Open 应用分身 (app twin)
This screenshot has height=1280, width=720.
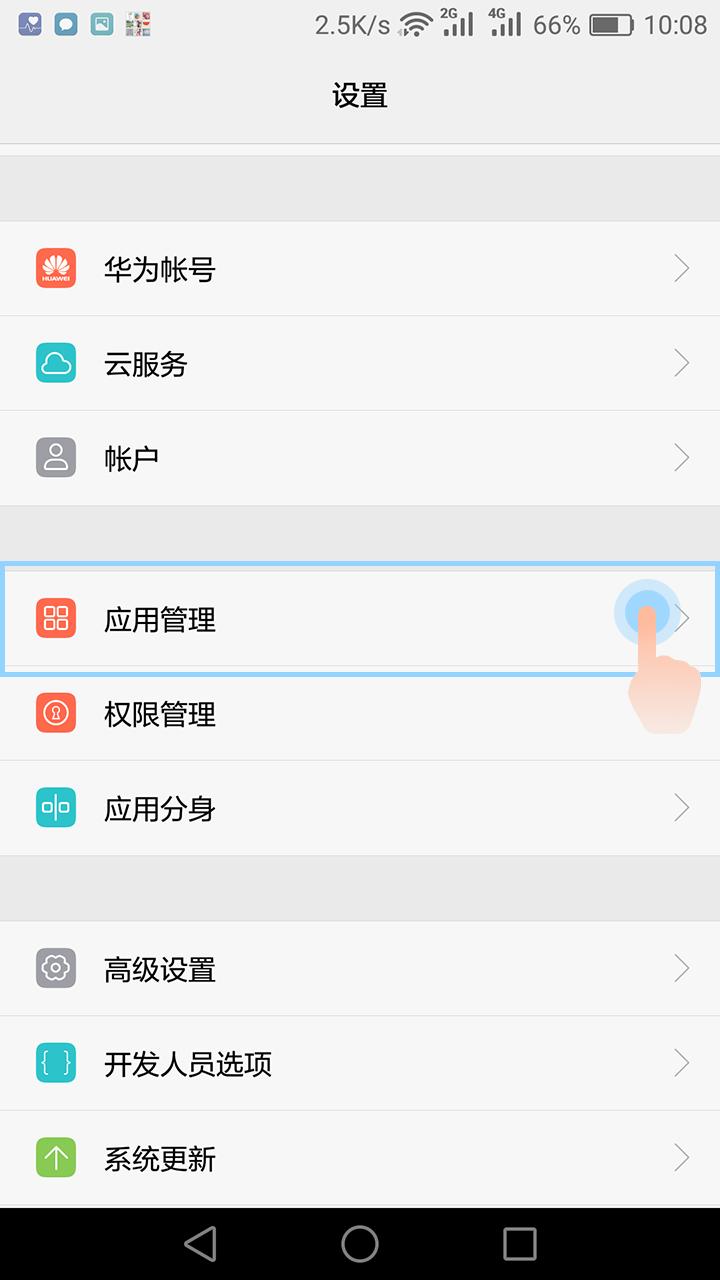tap(360, 808)
